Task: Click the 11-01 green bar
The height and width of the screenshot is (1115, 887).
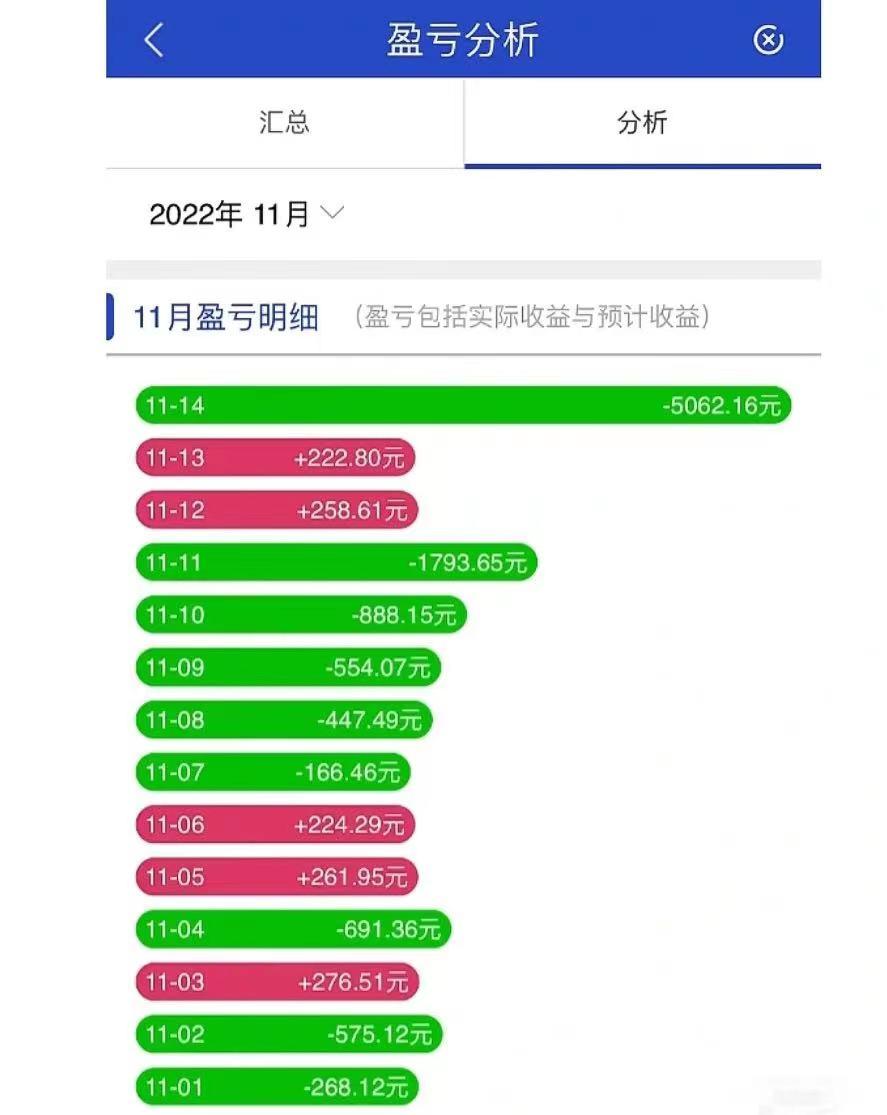Action: (277, 1087)
